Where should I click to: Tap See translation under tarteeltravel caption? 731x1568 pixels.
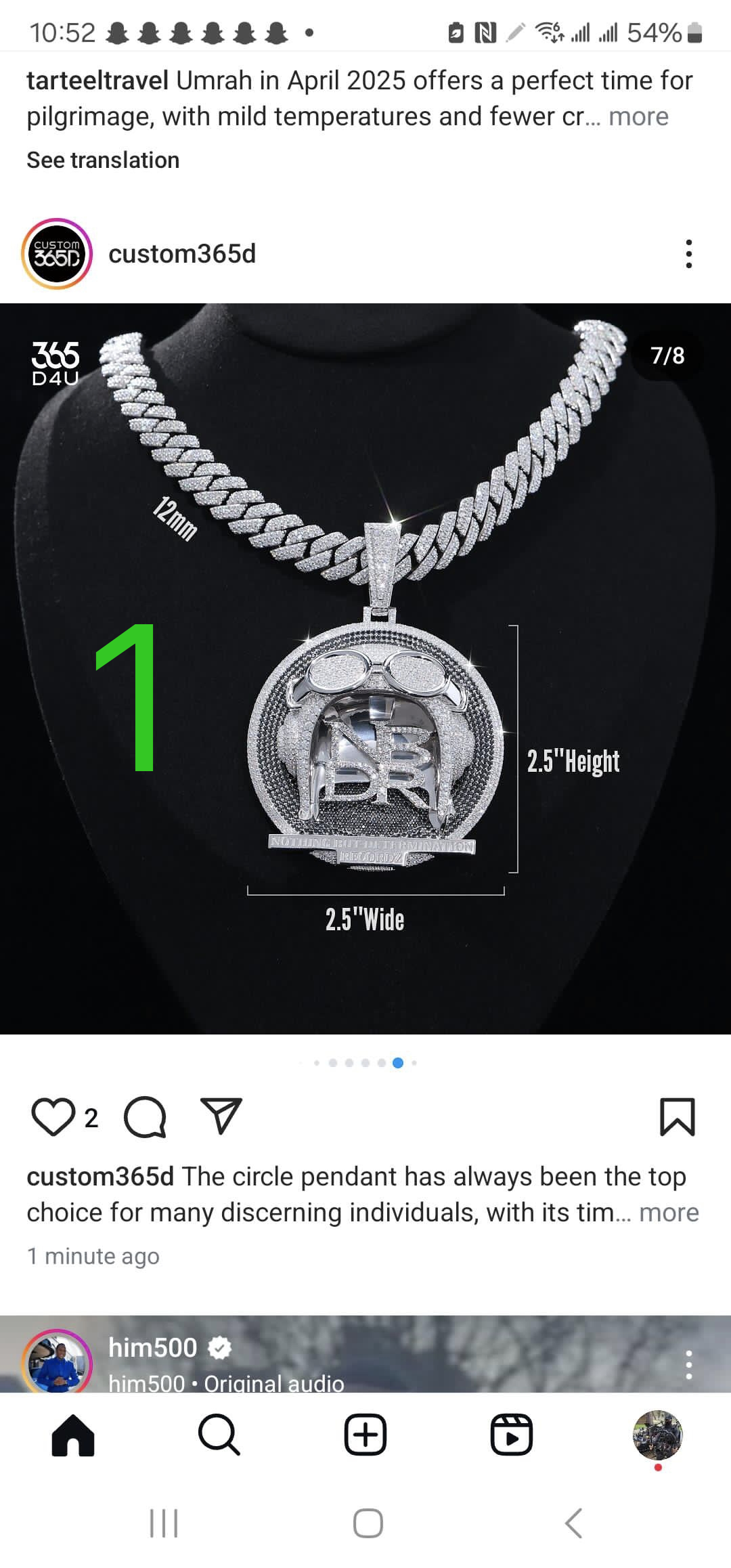103,160
